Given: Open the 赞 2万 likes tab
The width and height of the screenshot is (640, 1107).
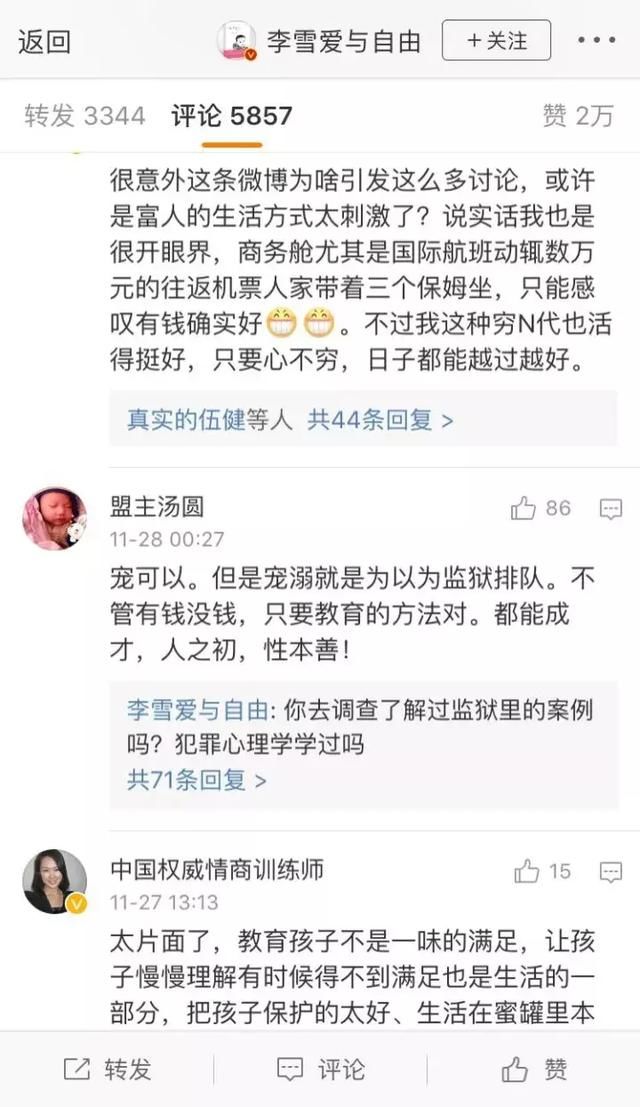Looking at the screenshot, I should point(577,116).
